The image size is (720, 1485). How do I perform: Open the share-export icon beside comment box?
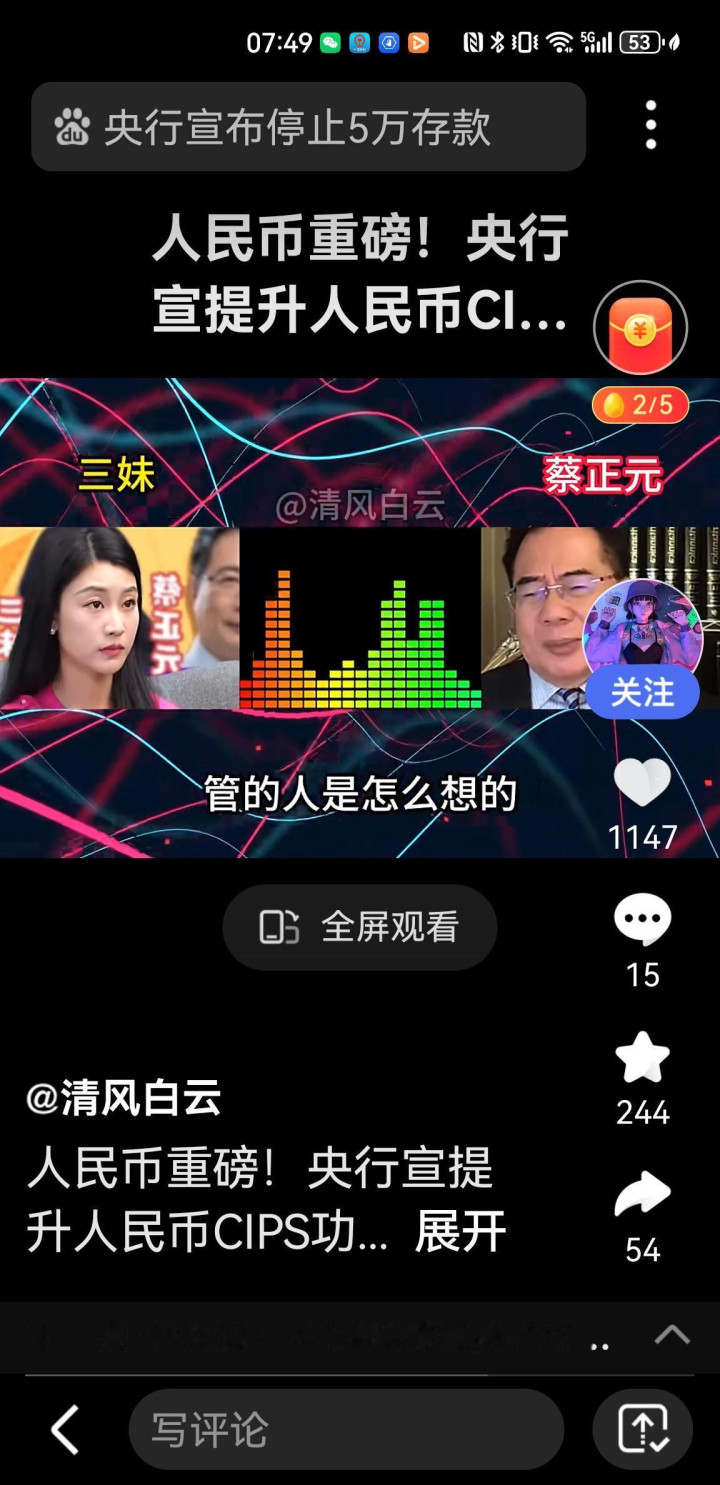click(x=643, y=1429)
